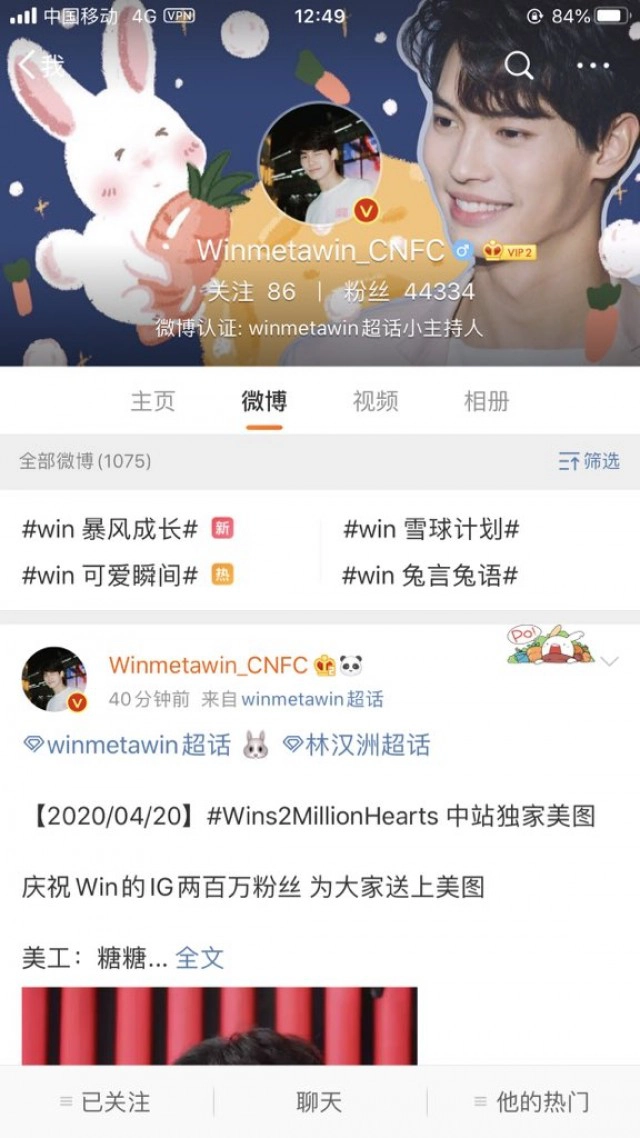The height and width of the screenshot is (1138, 640).
Task: Open the #win 可爱瞬间# topic
Action: [110, 575]
